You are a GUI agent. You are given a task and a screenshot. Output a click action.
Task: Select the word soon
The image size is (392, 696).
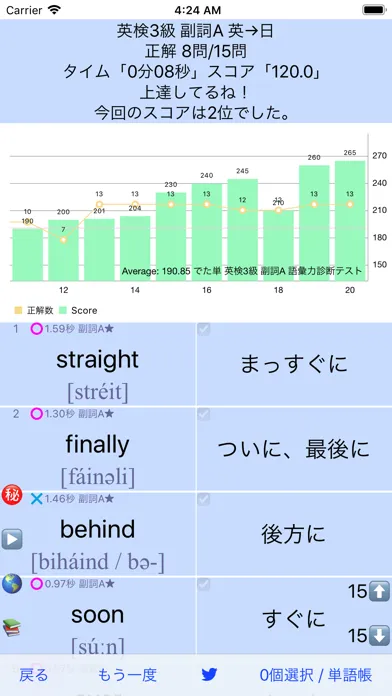pyautogui.click(x=98, y=615)
